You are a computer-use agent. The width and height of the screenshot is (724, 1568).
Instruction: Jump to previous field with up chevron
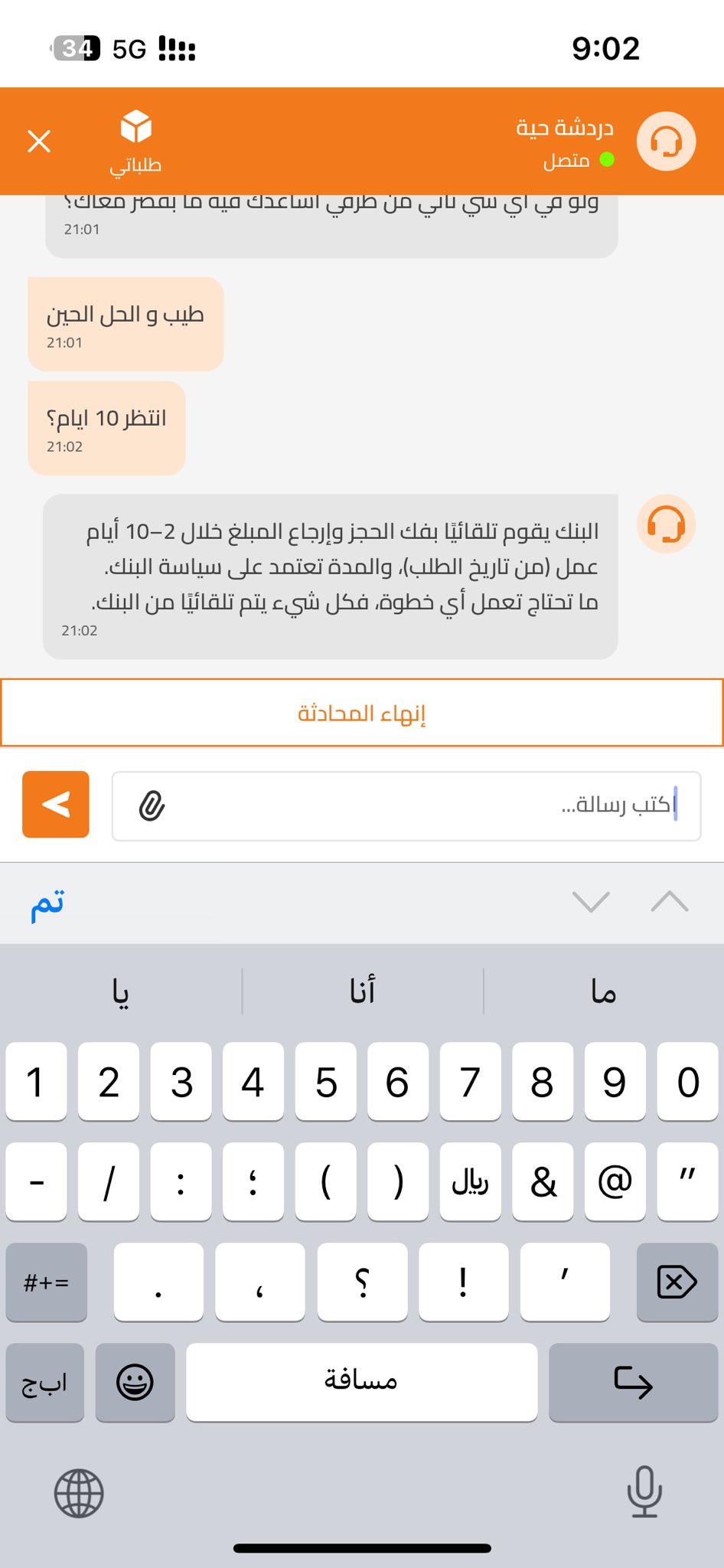(x=669, y=902)
